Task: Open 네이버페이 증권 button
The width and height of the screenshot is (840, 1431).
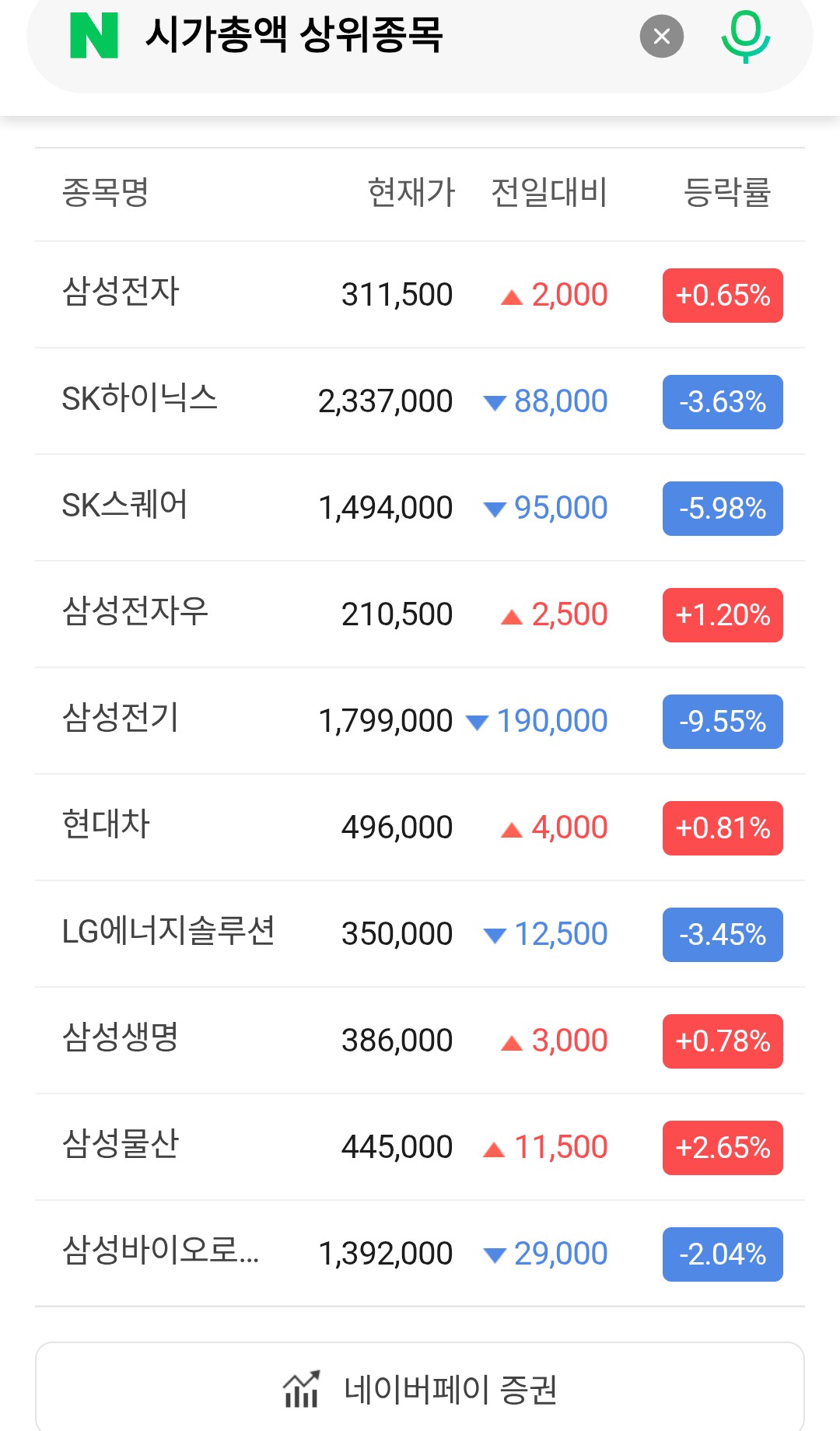Action: coord(420,1388)
